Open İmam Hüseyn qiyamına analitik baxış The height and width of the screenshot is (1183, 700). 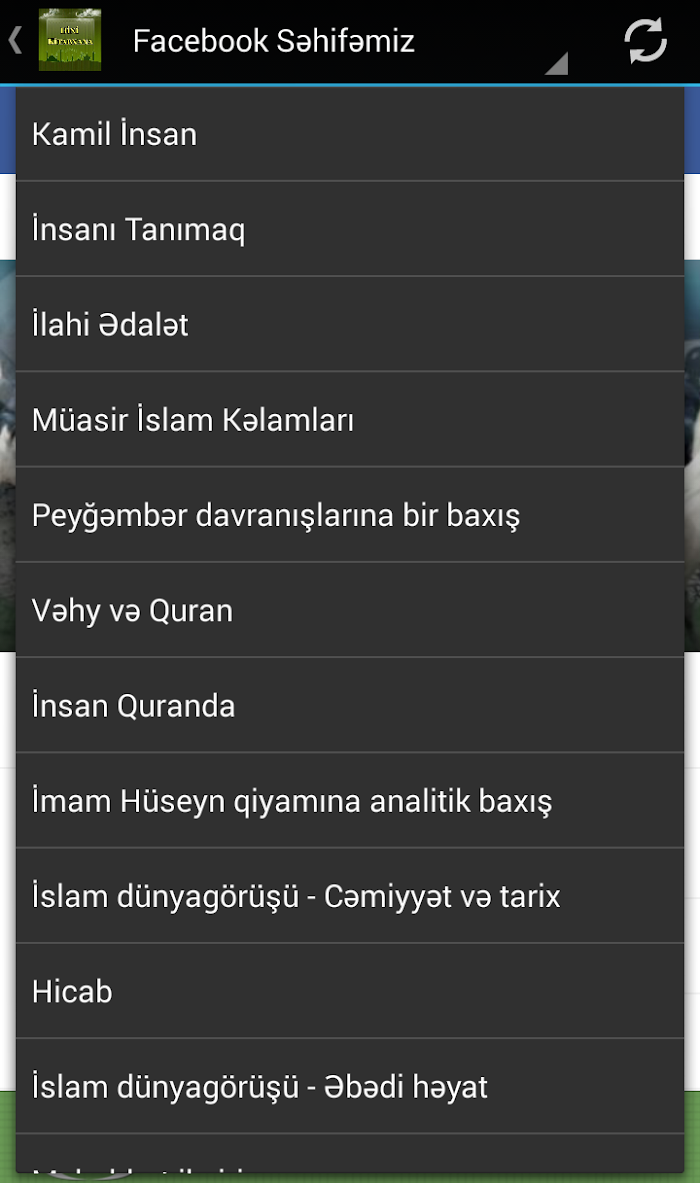(350, 800)
